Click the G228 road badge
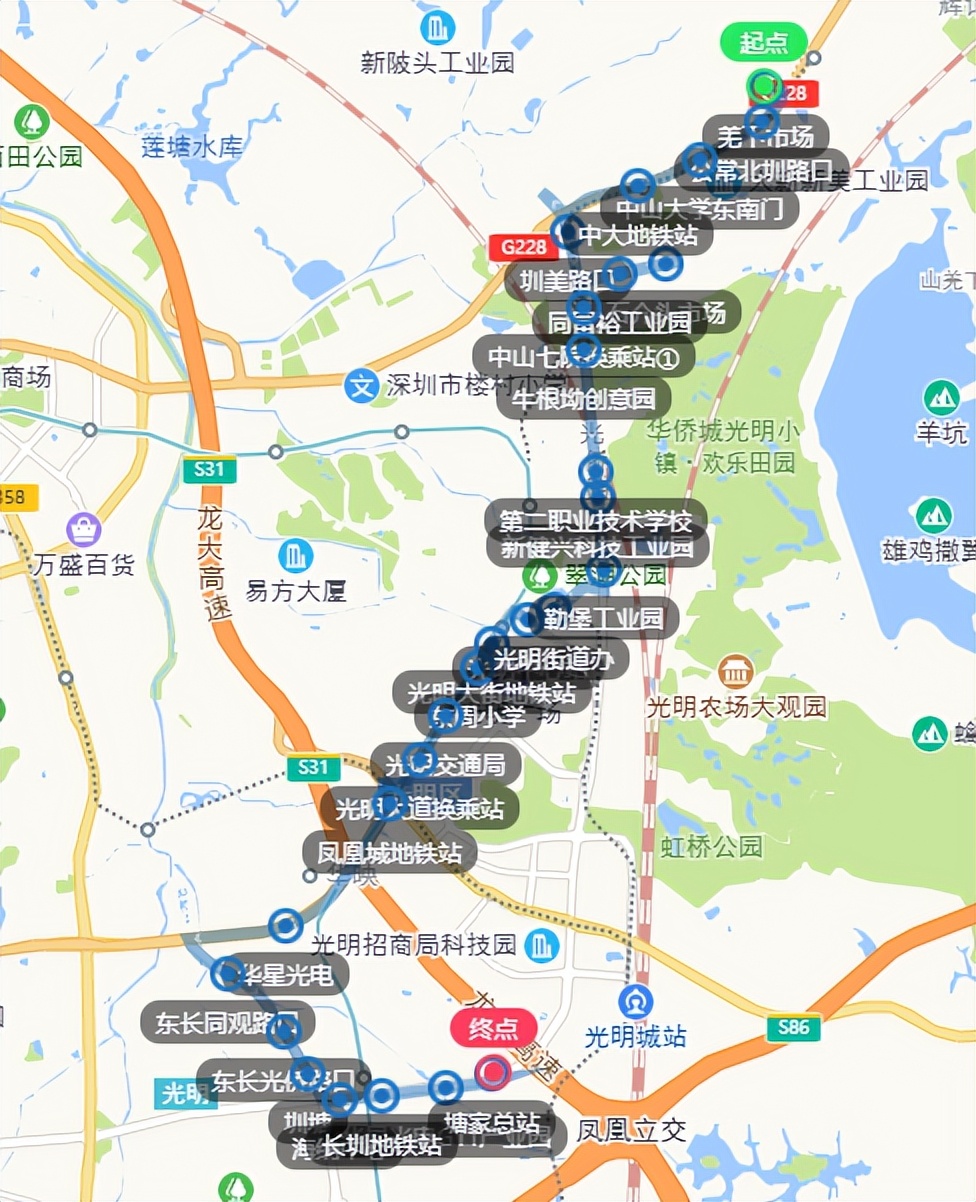Viewport: 976px width, 1202px height. (521, 248)
